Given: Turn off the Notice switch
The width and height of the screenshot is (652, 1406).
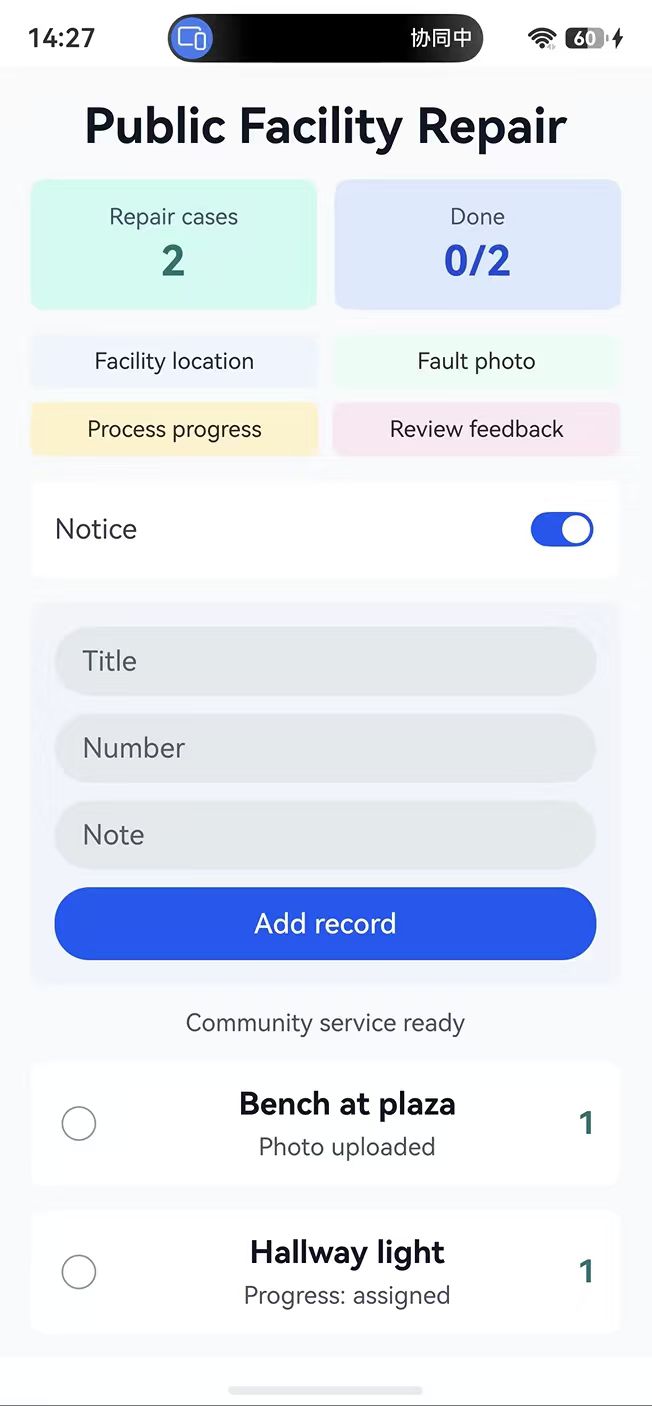Looking at the screenshot, I should pyautogui.click(x=562, y=529).
